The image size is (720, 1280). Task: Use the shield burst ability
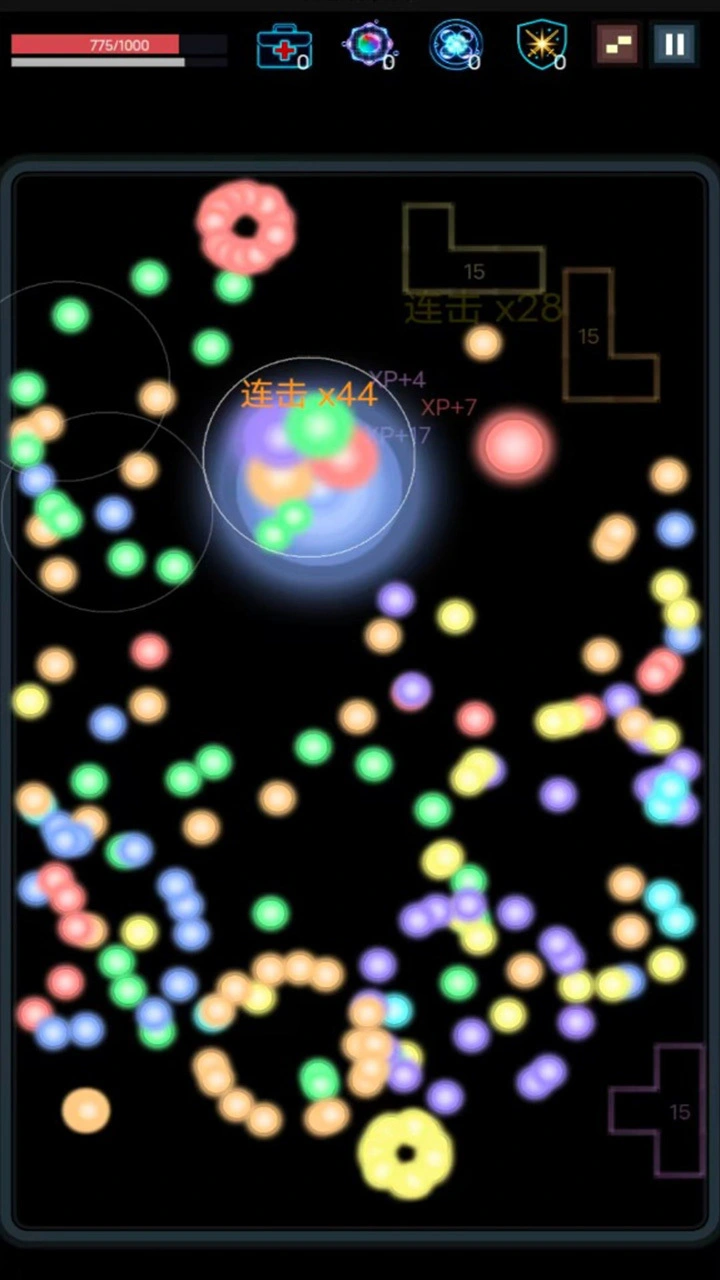542,45
